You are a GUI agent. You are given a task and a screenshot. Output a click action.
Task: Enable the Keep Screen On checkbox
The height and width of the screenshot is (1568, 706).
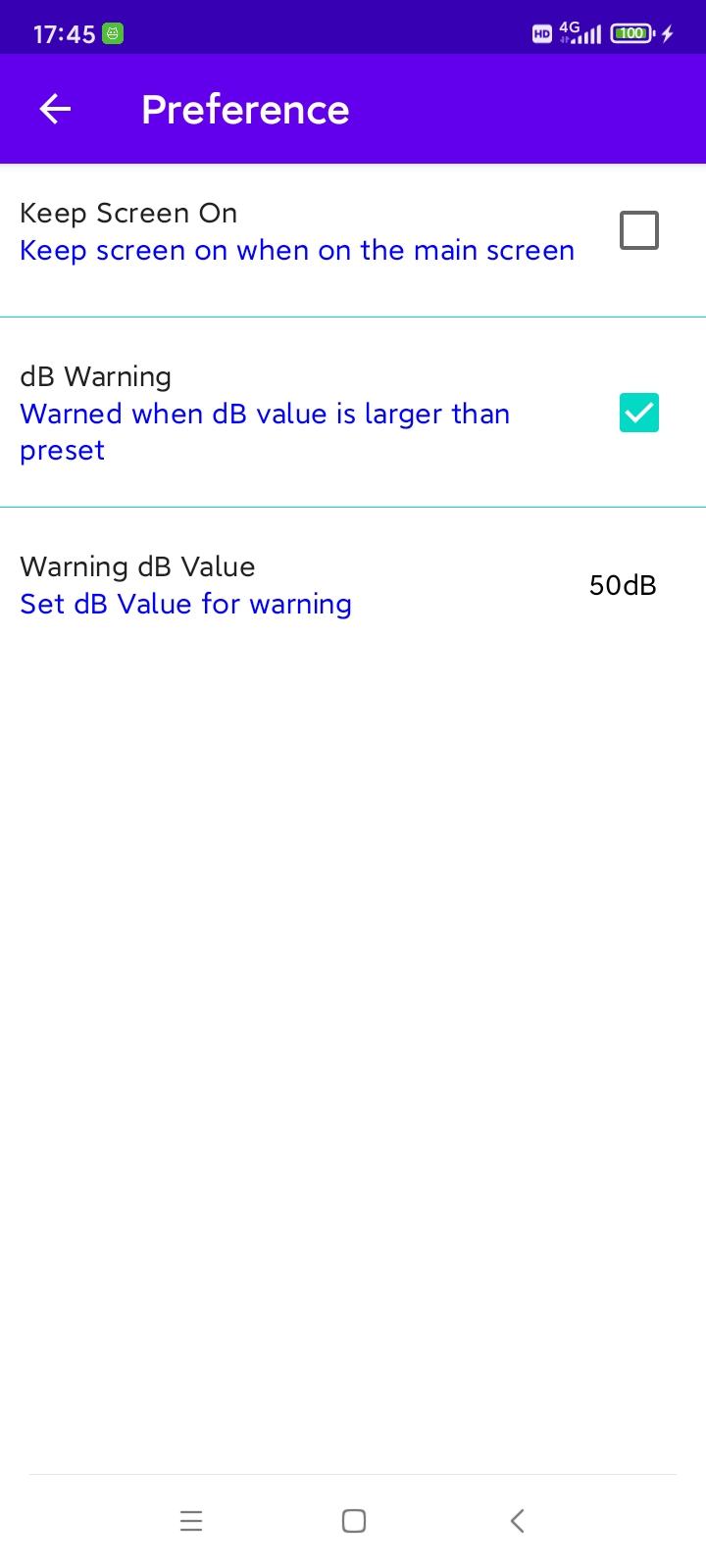[x=638, y=231]
